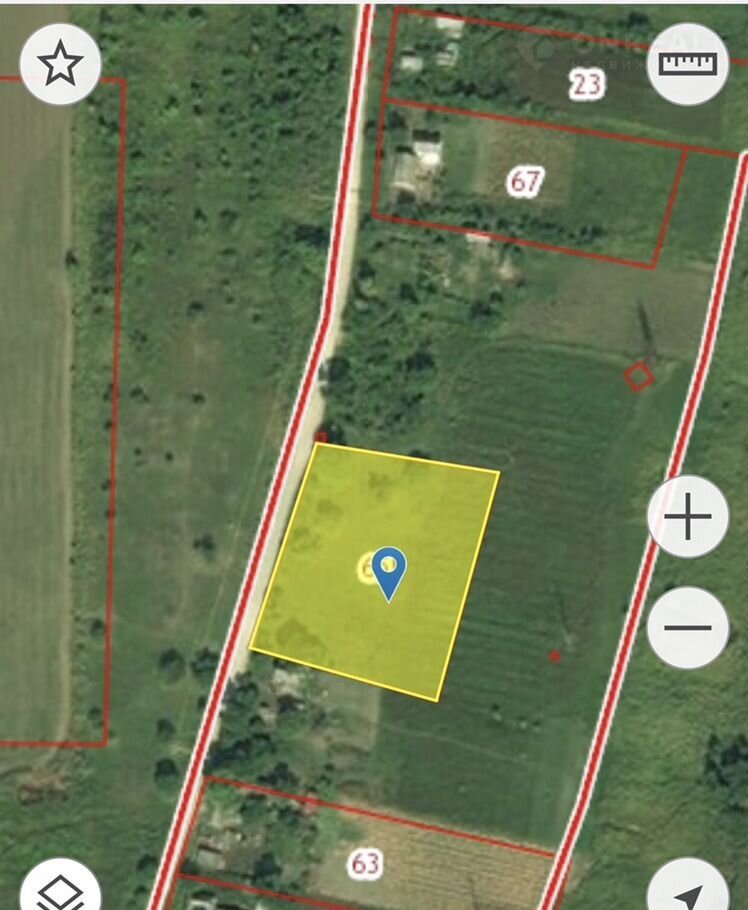This screenshot has height=910, width=748.
Task: Zoom out of the map
Action: pyautogui.click(x=688, y=628)
